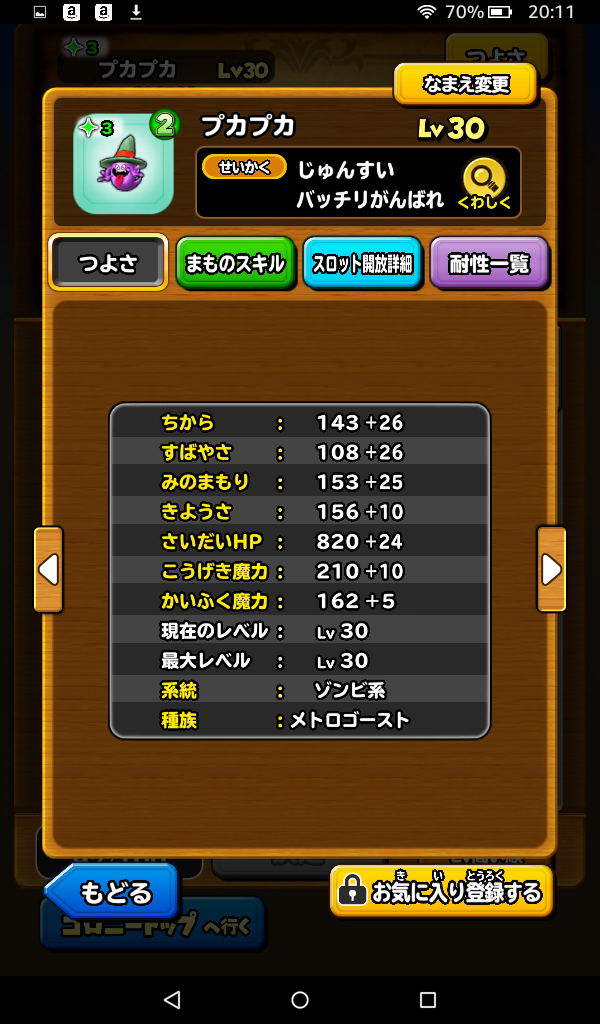Tap the なまえ変更 rename button
Viewport: 600px width, 1024px height.
pyautogui.click(x=465, y=84)
